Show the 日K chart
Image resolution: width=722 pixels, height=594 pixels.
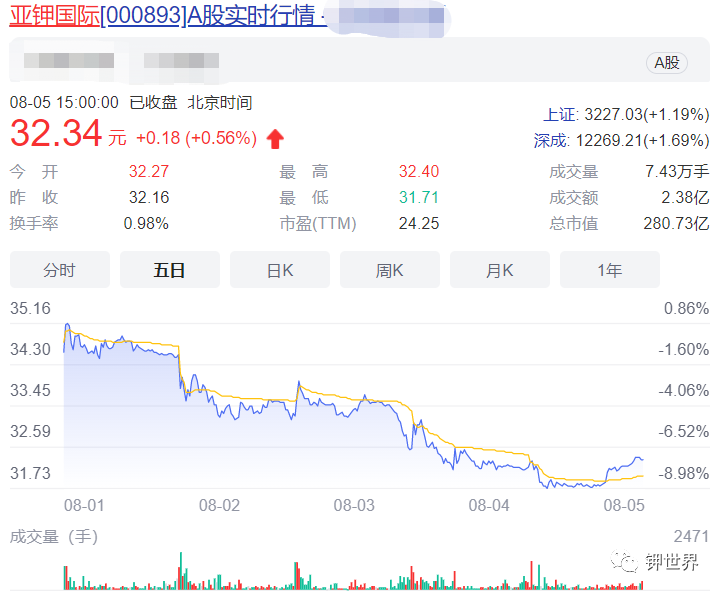click(279, 270)
